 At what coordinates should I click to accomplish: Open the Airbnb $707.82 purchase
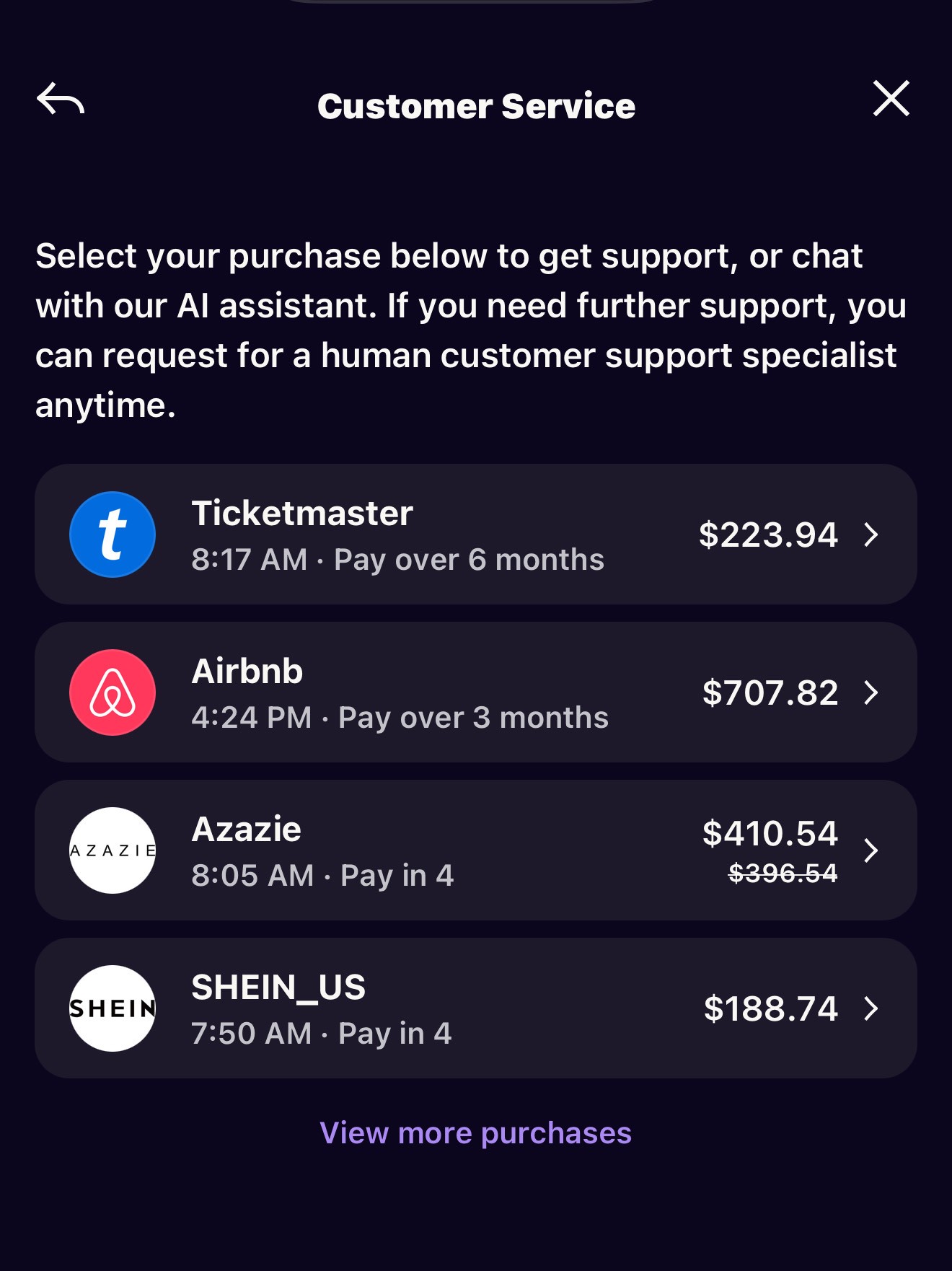(476, 691)
